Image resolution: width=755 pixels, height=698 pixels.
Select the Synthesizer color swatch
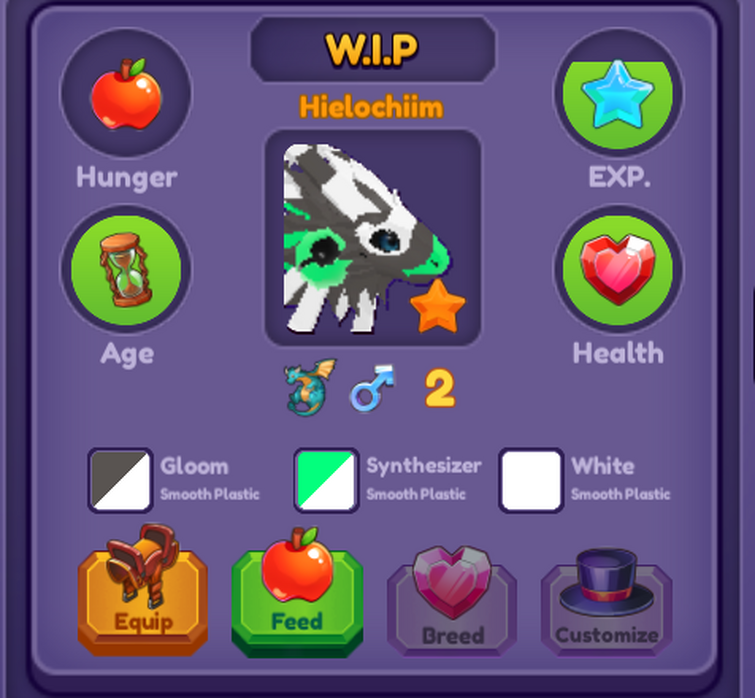[x=326, y=480]
